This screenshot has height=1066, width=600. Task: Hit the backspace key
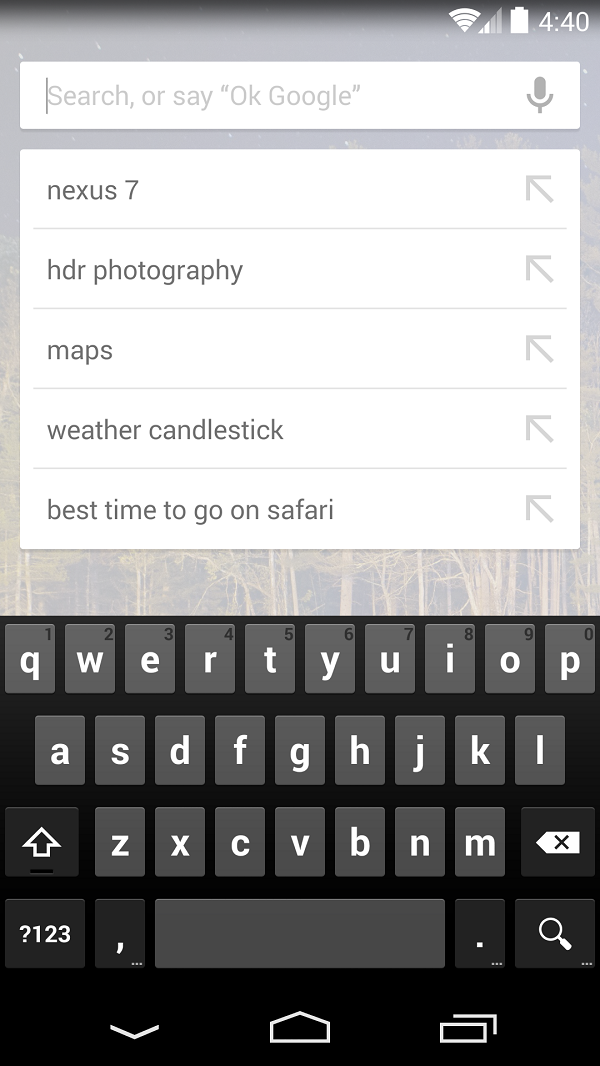(x=558, y=842)
